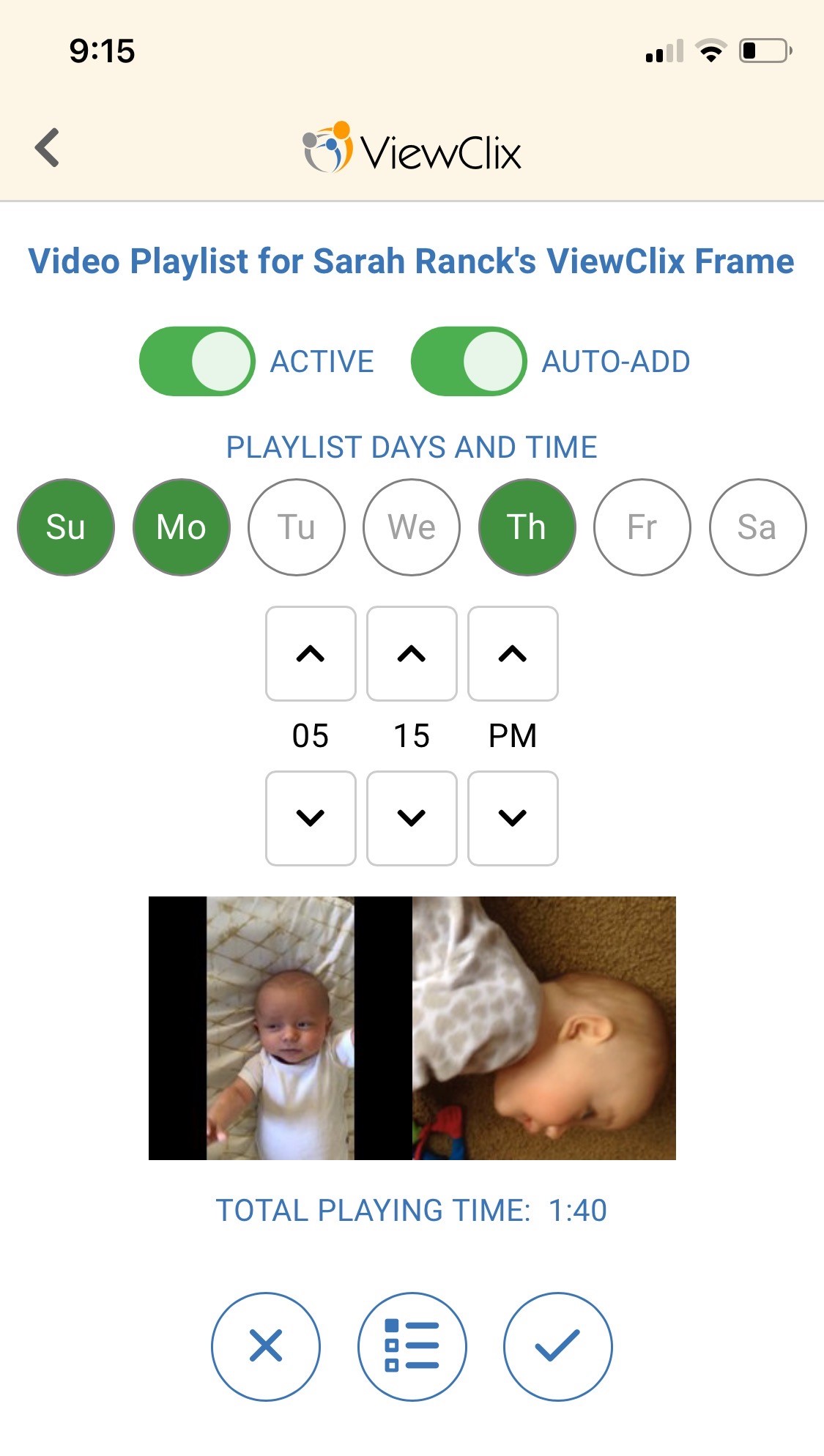The height and width of the screenshot is (1456, 824).
Task: Tap the down arrow below PM
Action: [x=513, y=818]
